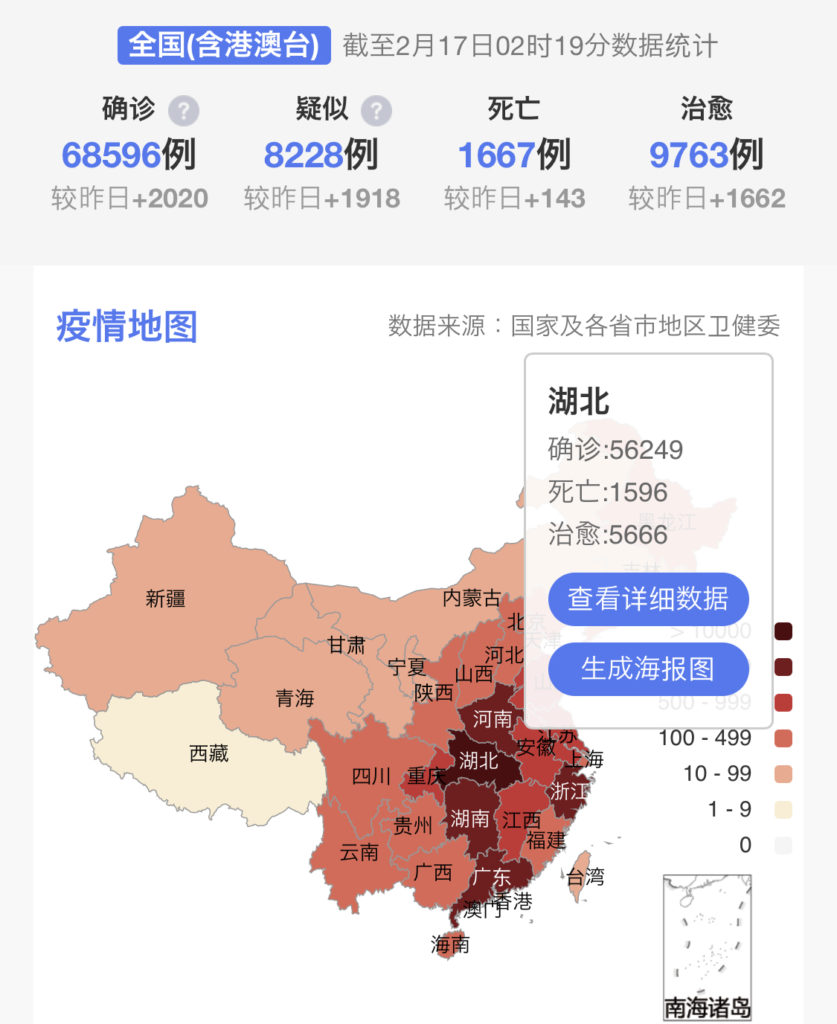Select 新疆 province on the map
Viewport: 837px width, 1024px height.
click(x=165, y=599)
